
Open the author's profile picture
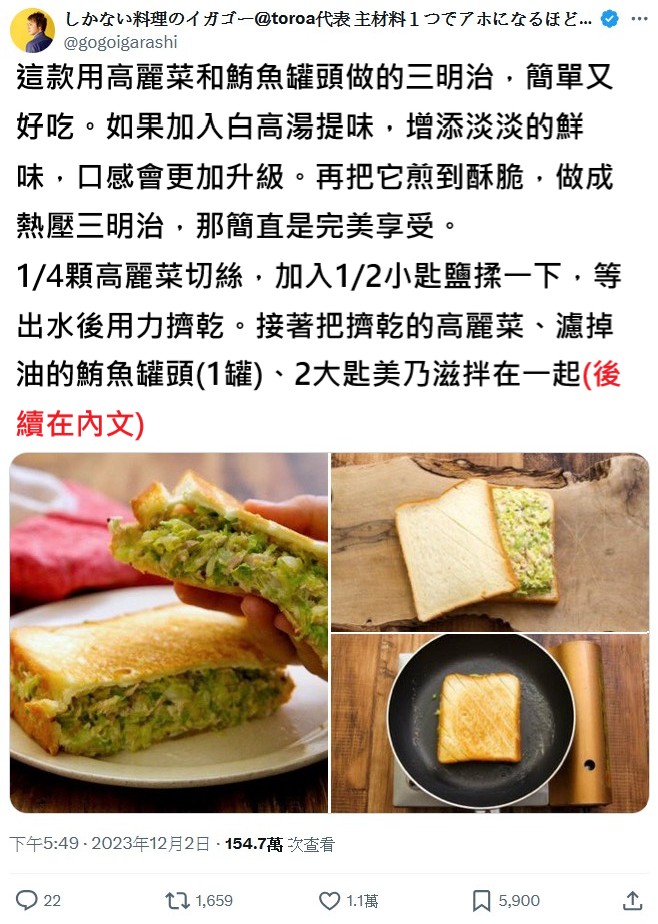pyautogui.click(x=31, y=30)
